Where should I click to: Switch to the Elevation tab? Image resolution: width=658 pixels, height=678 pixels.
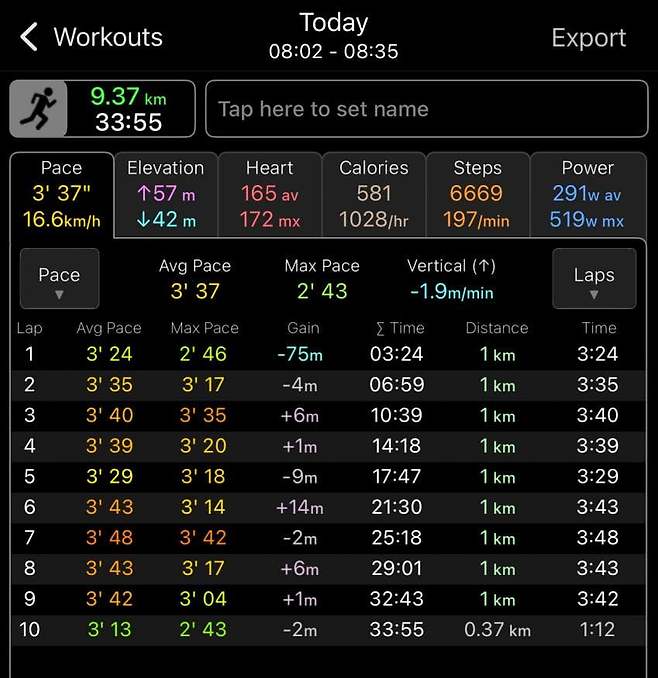166,194
